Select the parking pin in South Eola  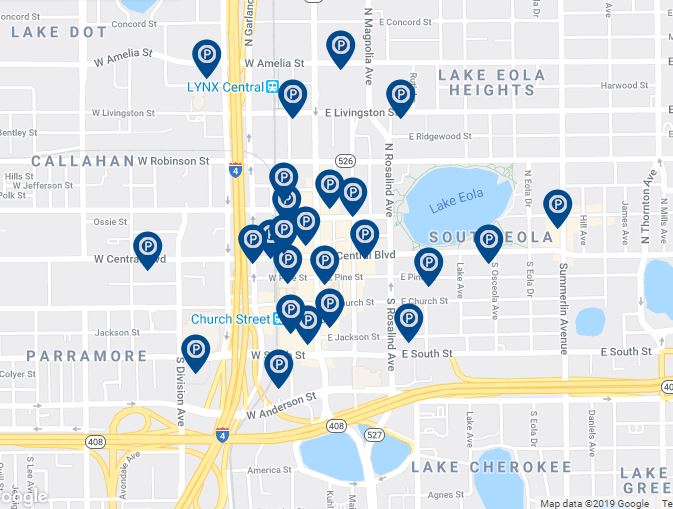point(488,240)
